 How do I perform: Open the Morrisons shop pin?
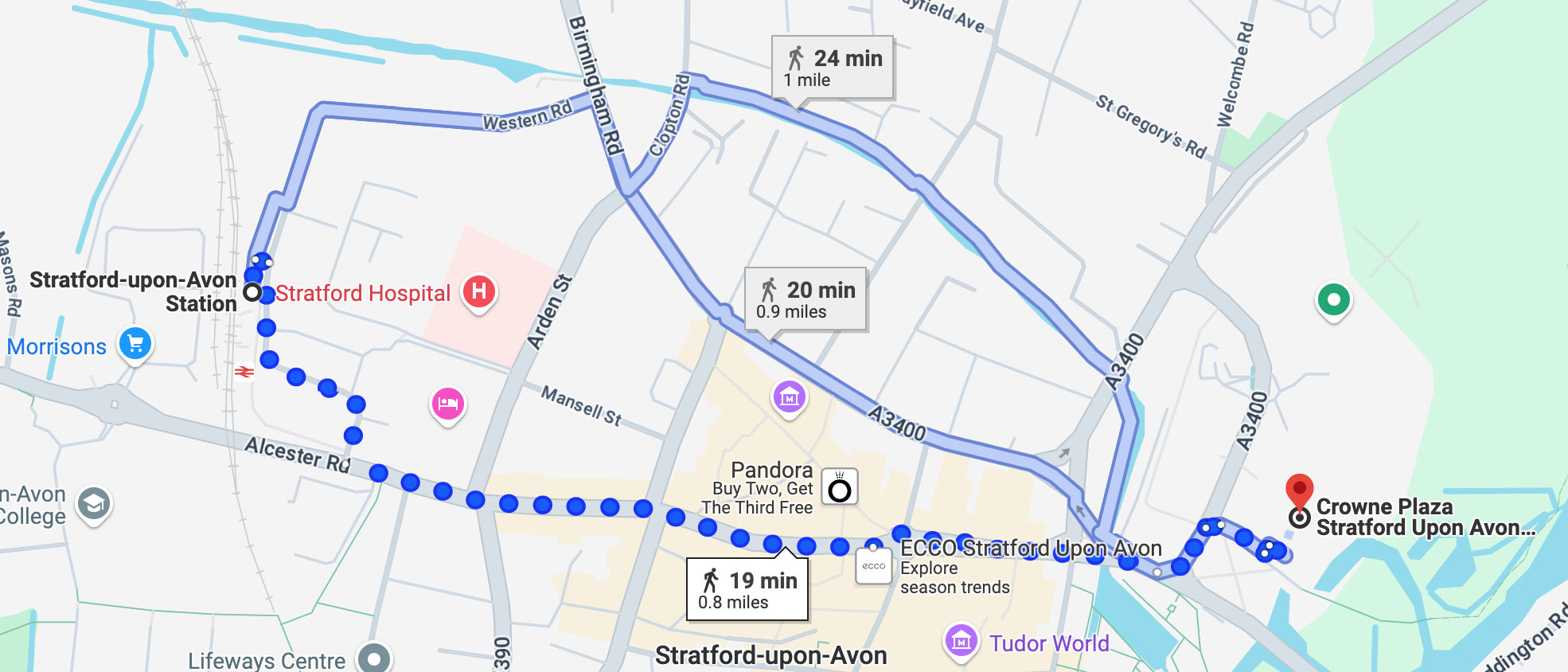pos(135,344)
